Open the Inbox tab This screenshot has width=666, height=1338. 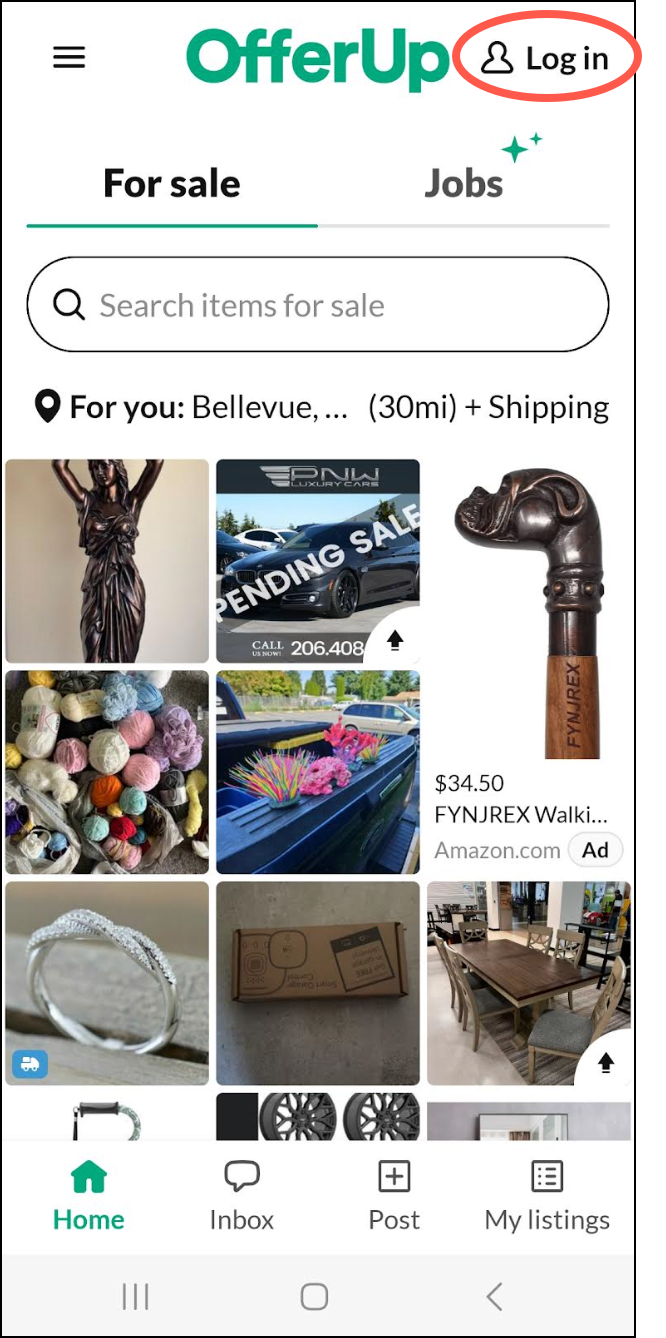(x=241, y=1196)
